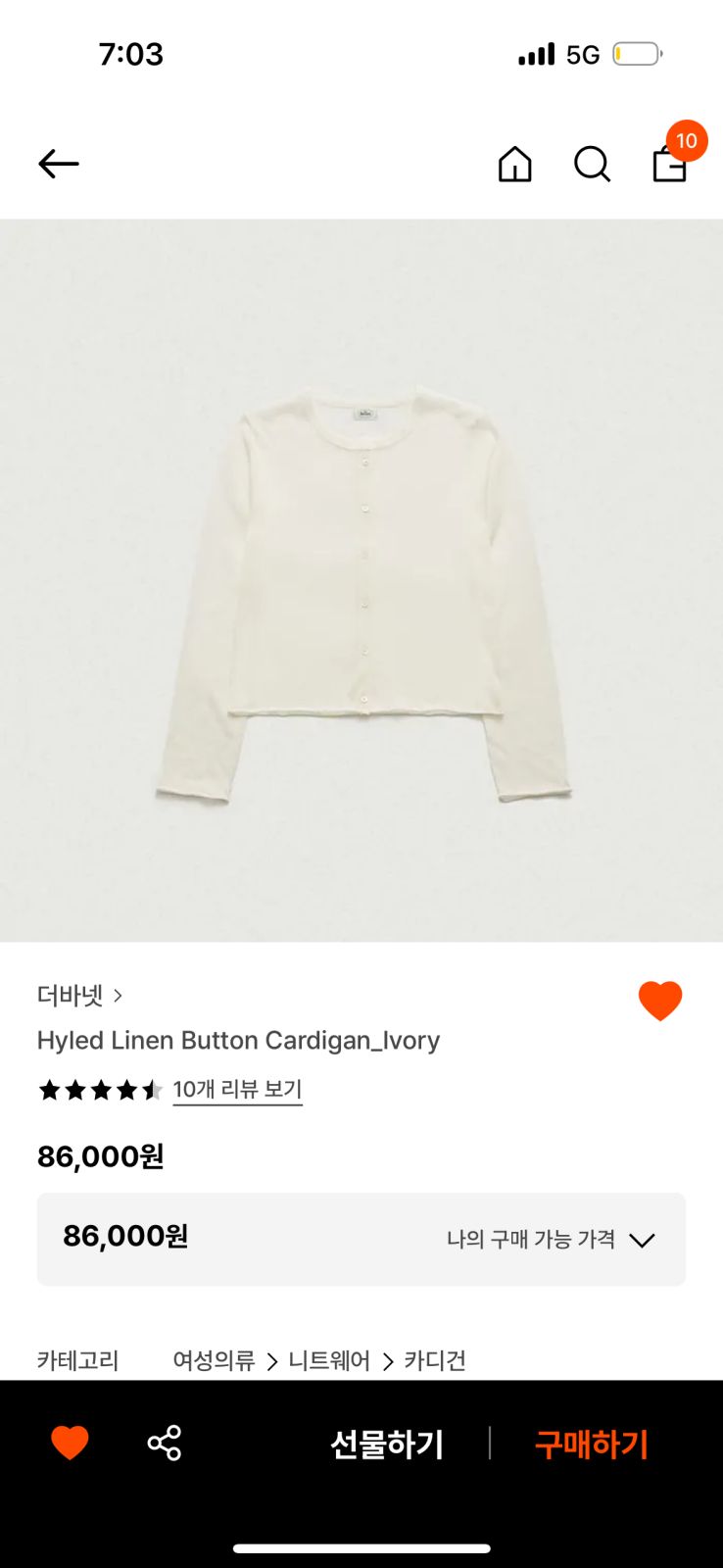The image size is (723, 1568).
Task: Open the home icon in the header
Action: (514, 164)
